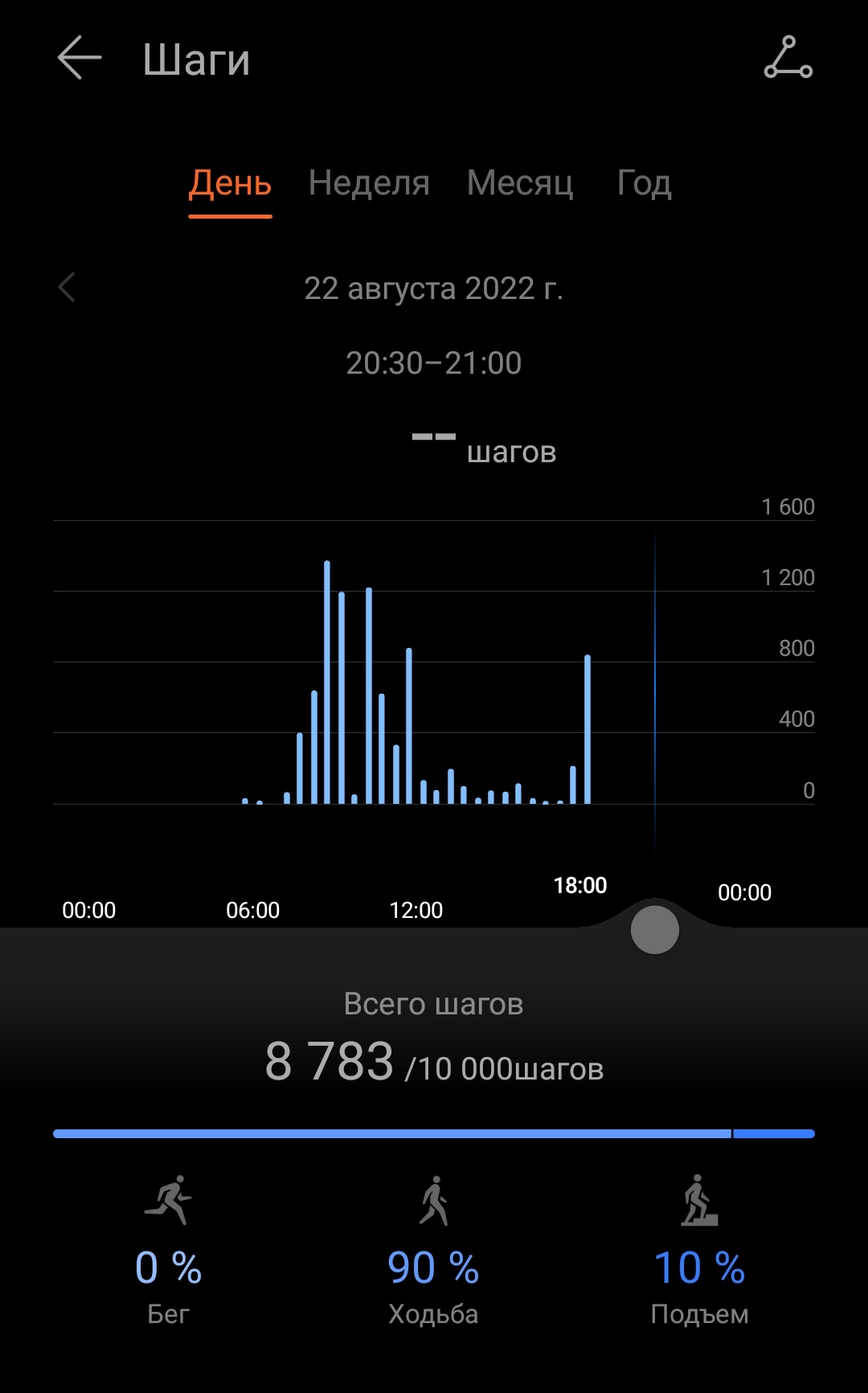
Task: Switch to the Месяц tab
Action: pyautogui.click(x=520, y=183)
